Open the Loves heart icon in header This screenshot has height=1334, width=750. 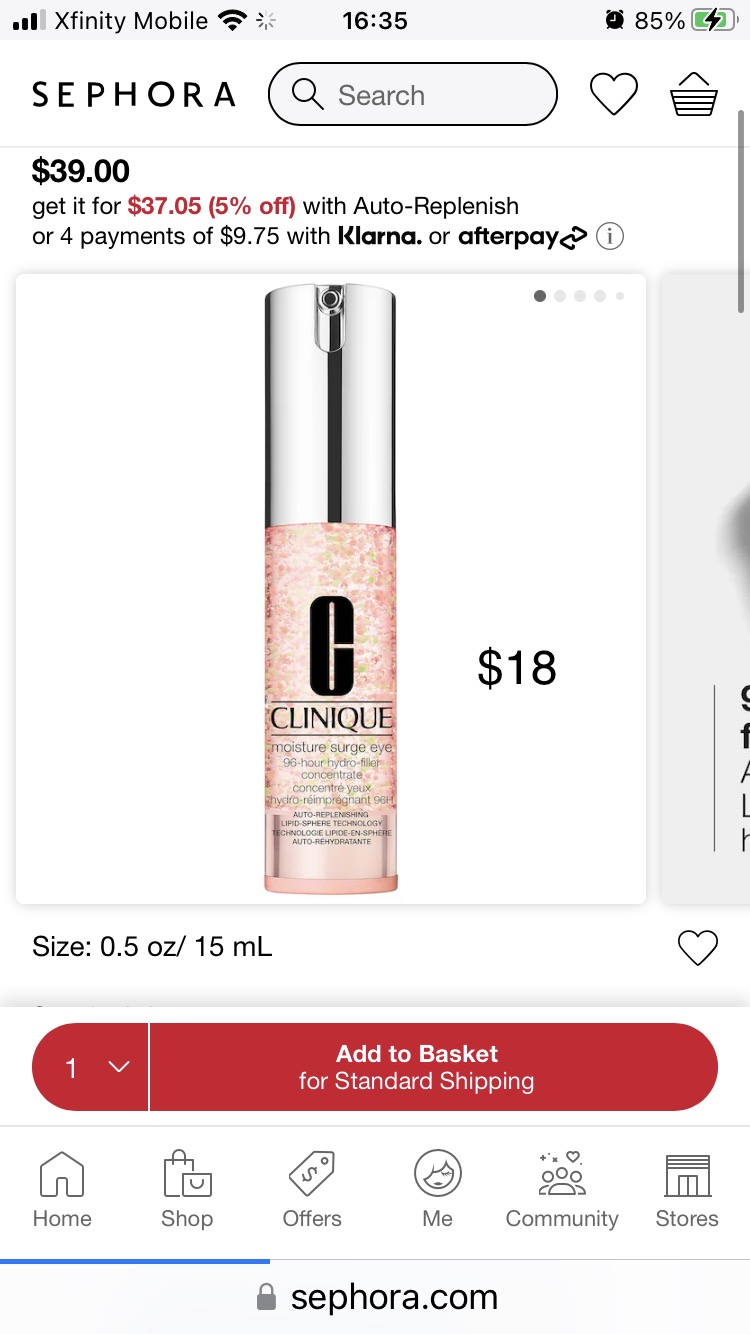(613, 94)
